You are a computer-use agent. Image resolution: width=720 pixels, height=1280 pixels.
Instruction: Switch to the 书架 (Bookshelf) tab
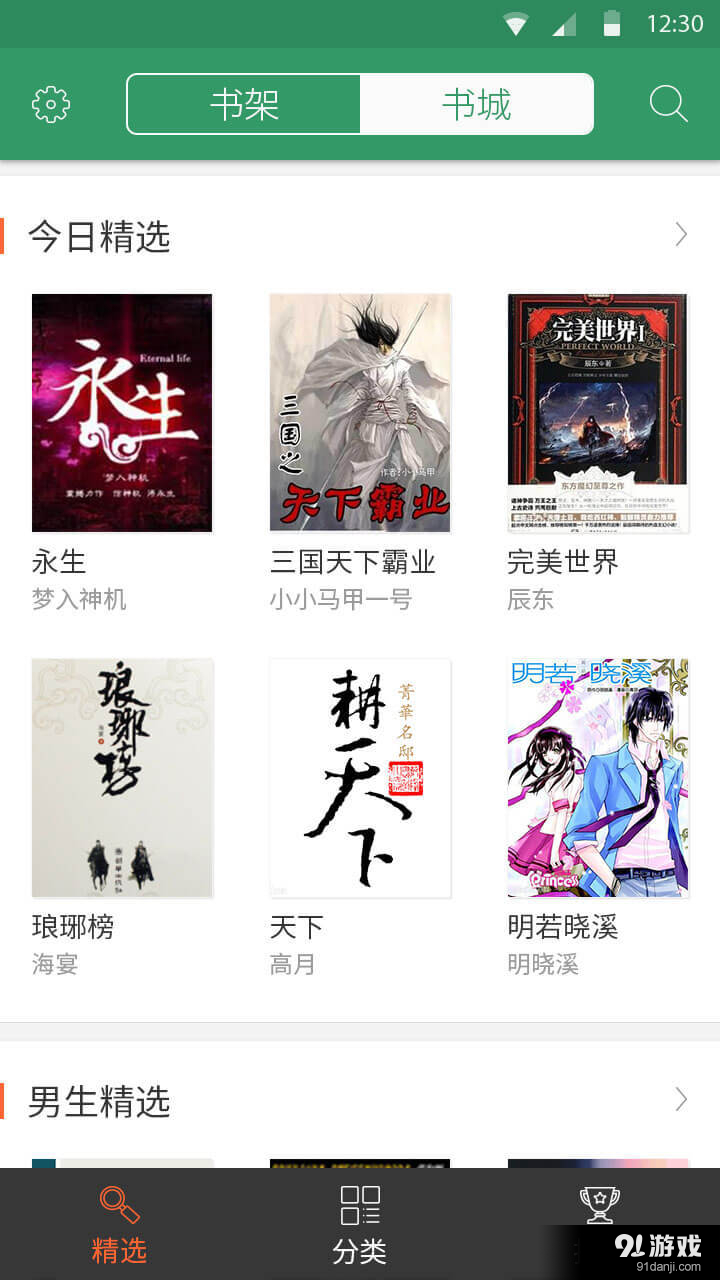click(243, 104)
